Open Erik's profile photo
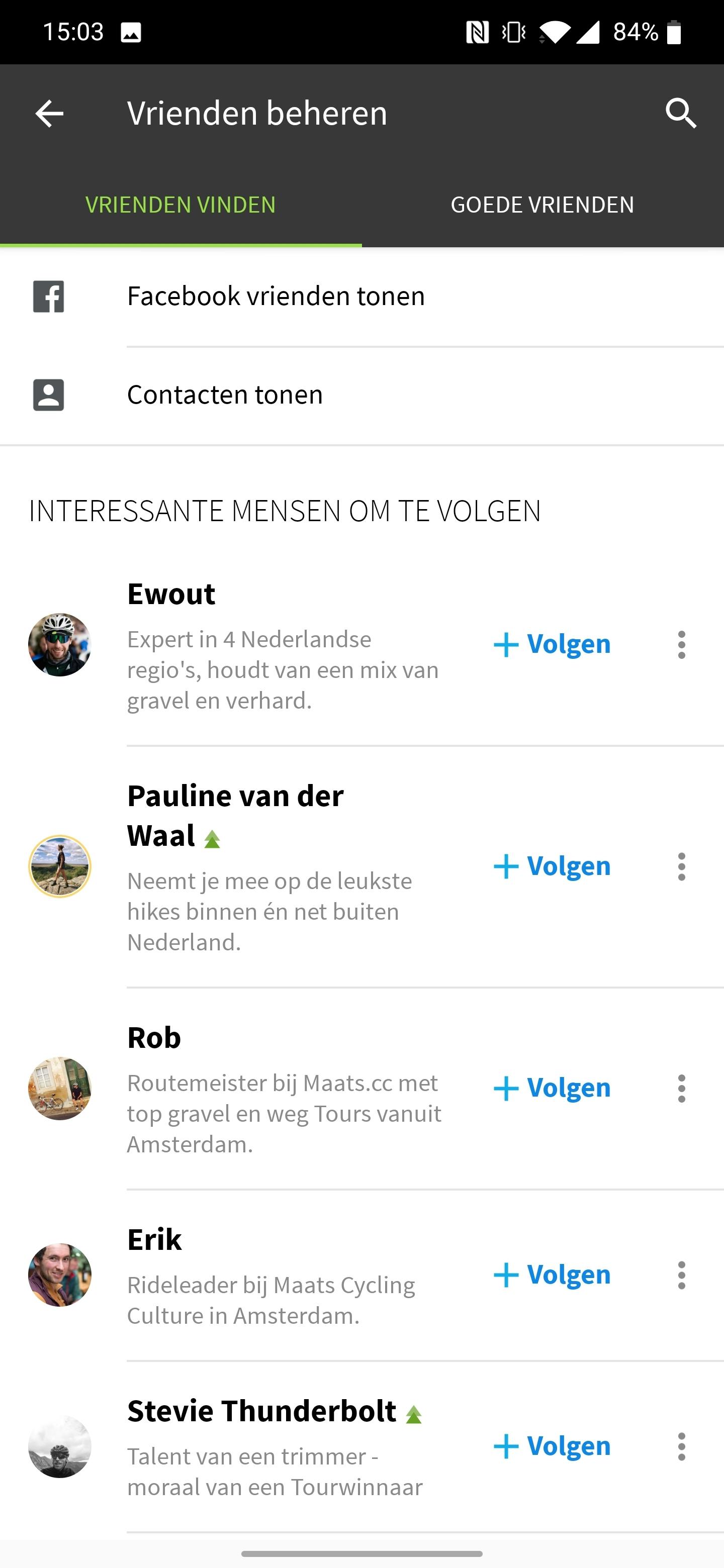This screenshot has height=1568, width=724. click(x=60, y=1275)
